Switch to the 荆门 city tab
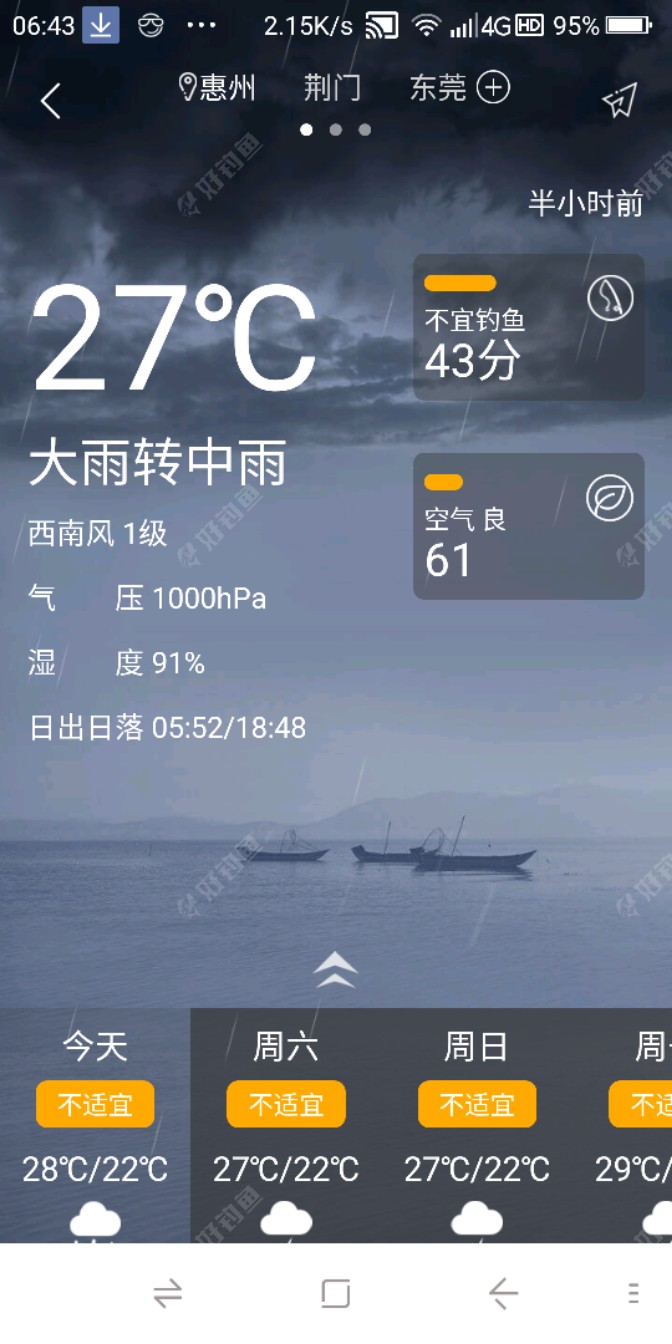672x1344 pixels. click(x=332, y=88)
